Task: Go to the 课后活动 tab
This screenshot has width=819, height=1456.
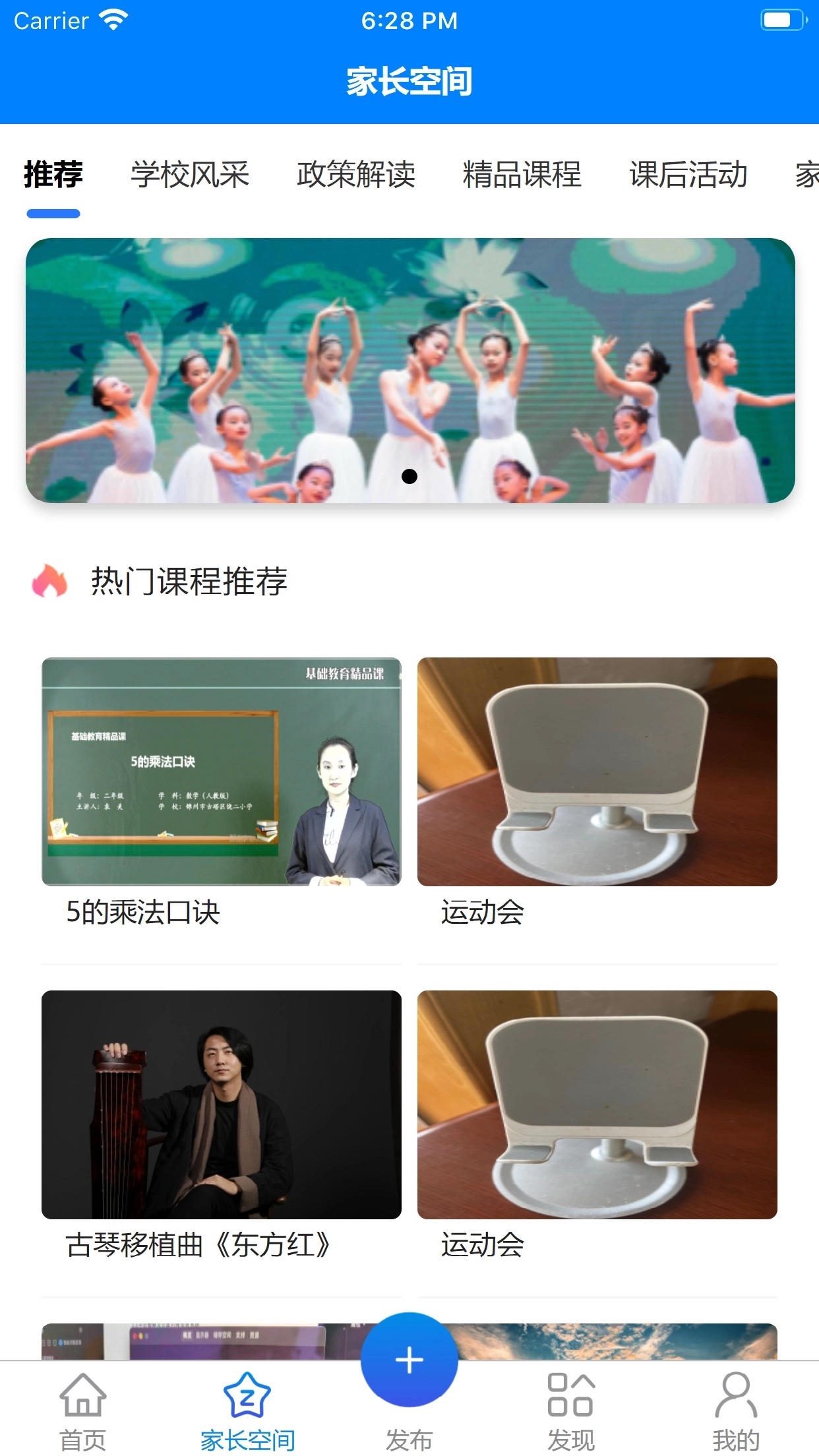Action: (x=688, y=175)
